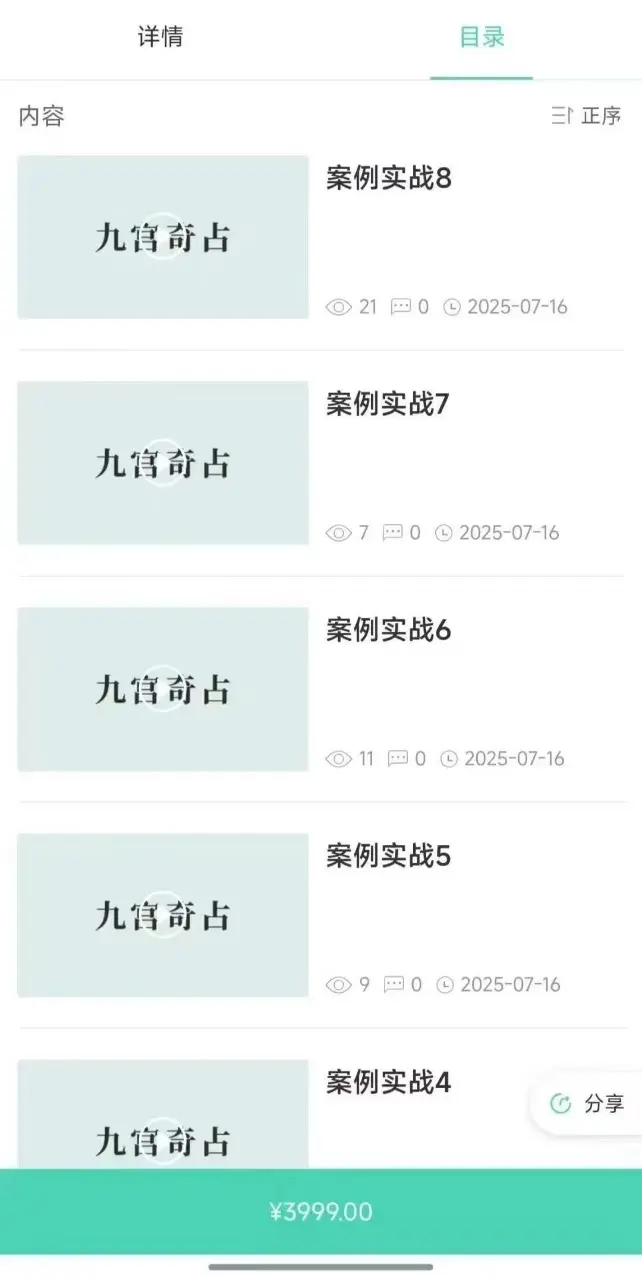This screenshot has height=1280, width=642.
Task: Open lesson 案例实战5
Action: tap(321, 915)
